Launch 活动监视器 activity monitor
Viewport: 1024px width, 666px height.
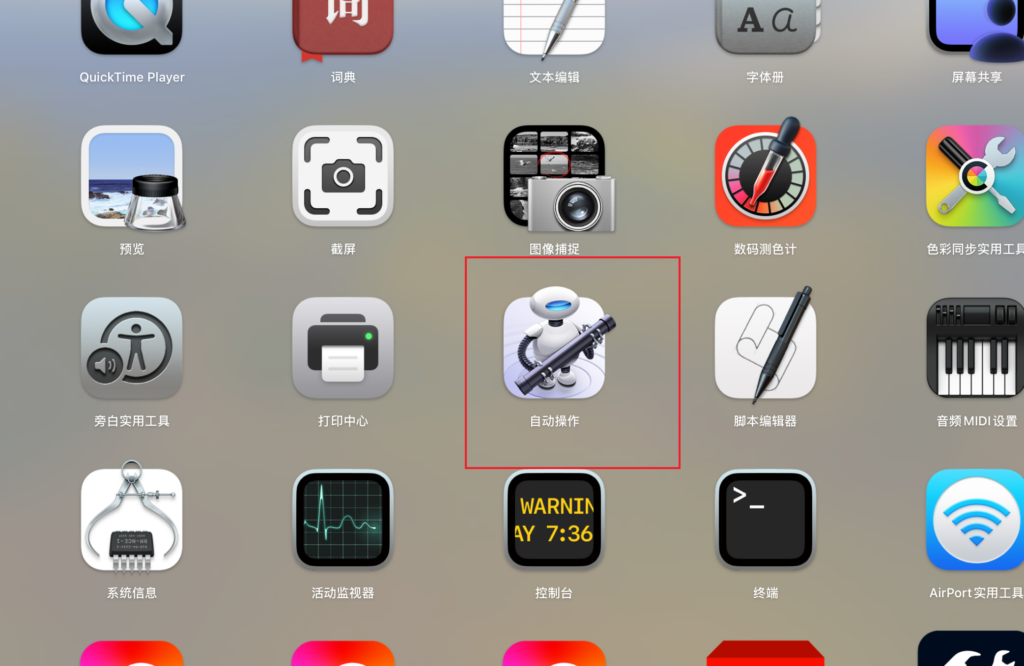343,520
